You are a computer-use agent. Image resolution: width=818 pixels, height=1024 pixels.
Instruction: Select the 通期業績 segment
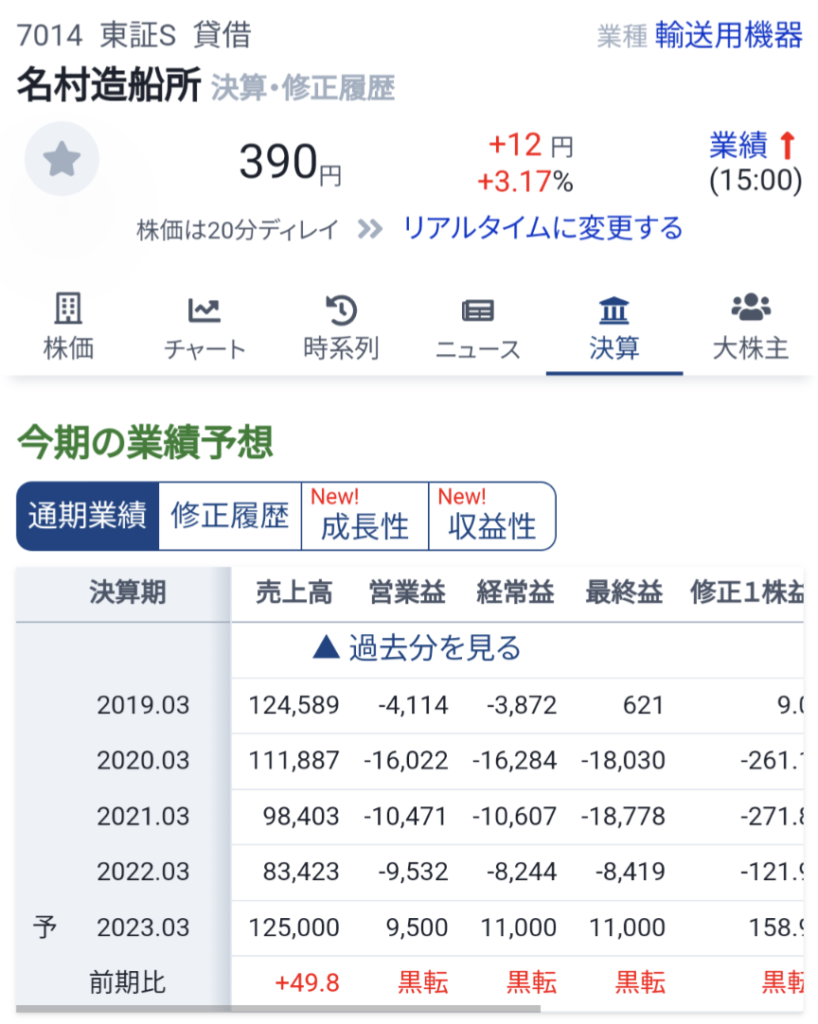coord(88,516)
